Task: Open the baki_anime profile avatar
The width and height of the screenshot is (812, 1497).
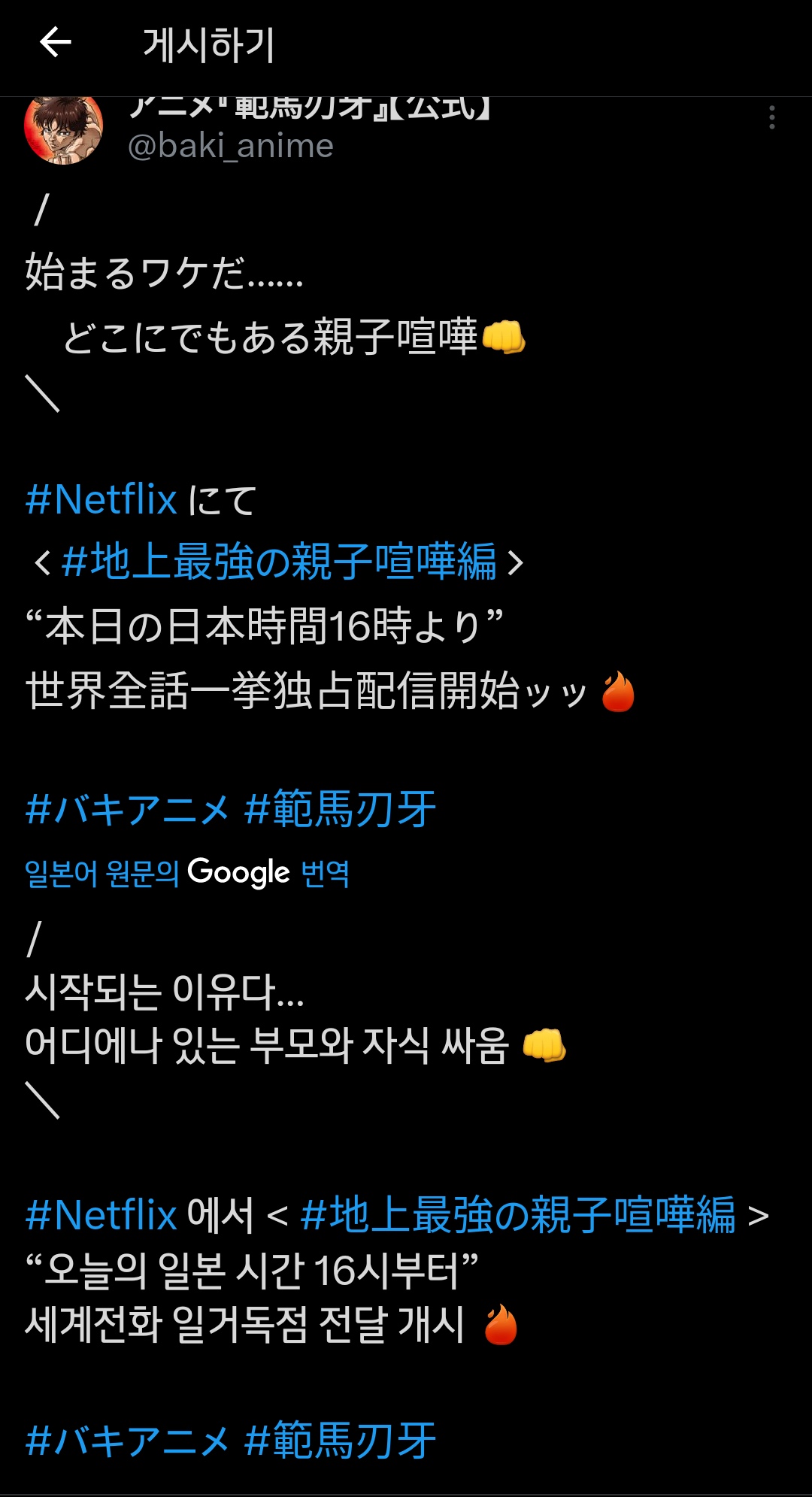Action: (64, 128)
